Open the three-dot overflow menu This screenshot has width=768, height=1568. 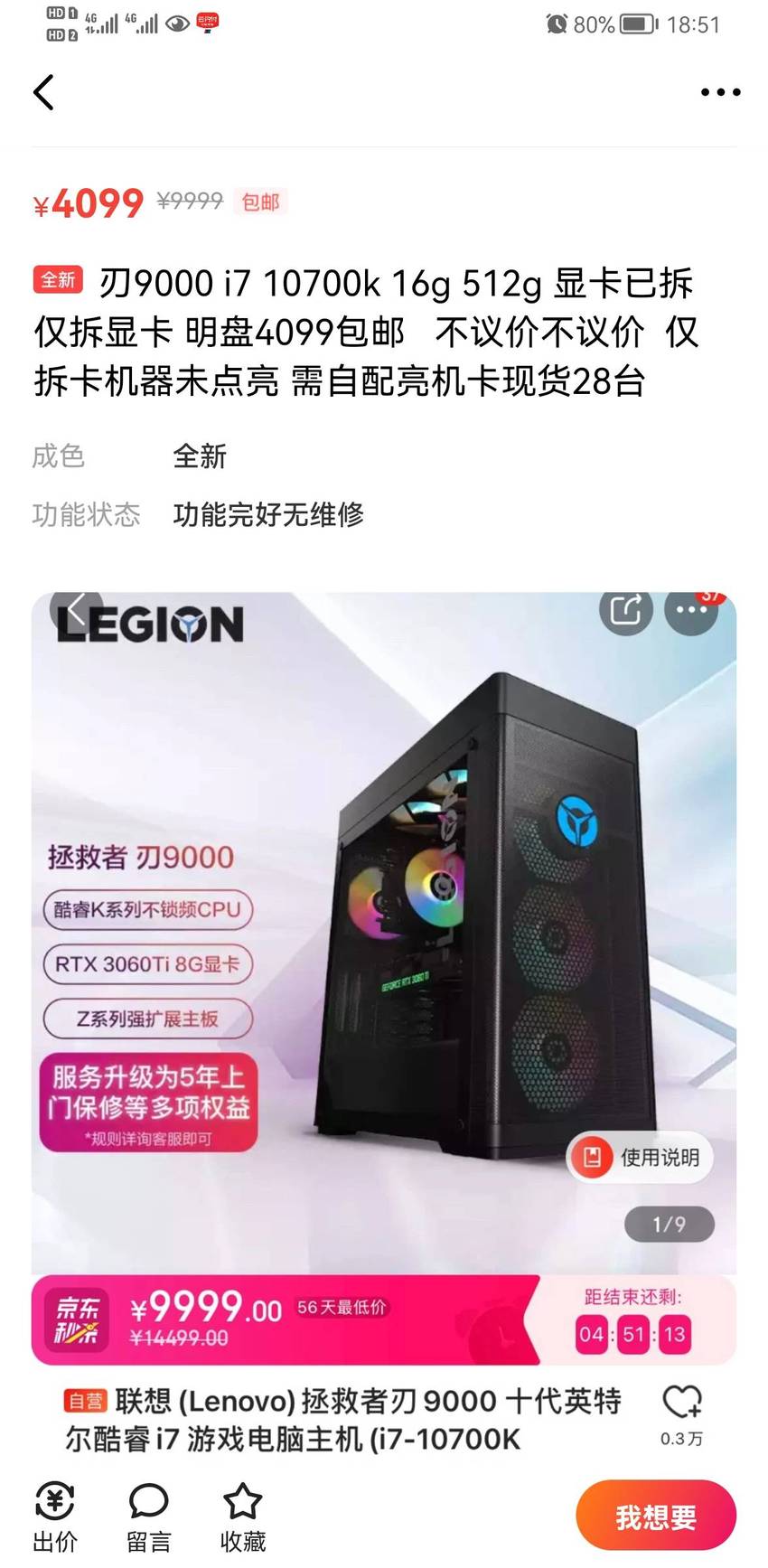click(720, 92)
